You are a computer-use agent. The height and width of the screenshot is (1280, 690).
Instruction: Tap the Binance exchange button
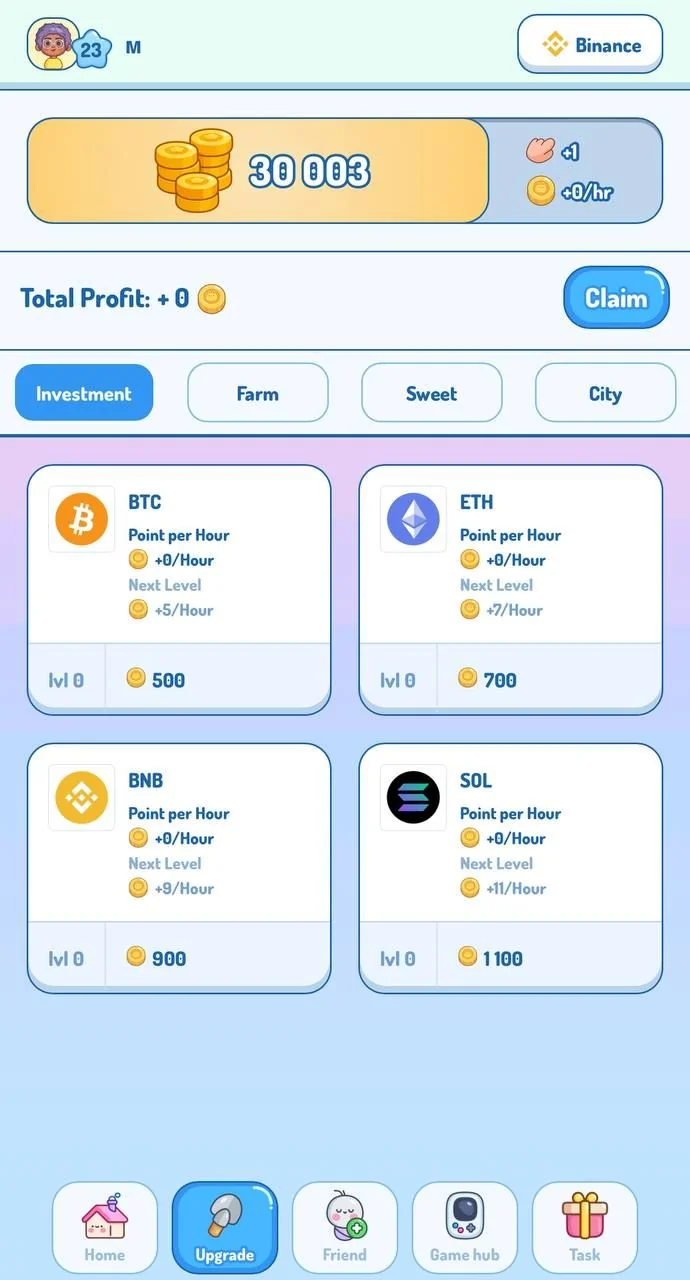pos(590,45)
